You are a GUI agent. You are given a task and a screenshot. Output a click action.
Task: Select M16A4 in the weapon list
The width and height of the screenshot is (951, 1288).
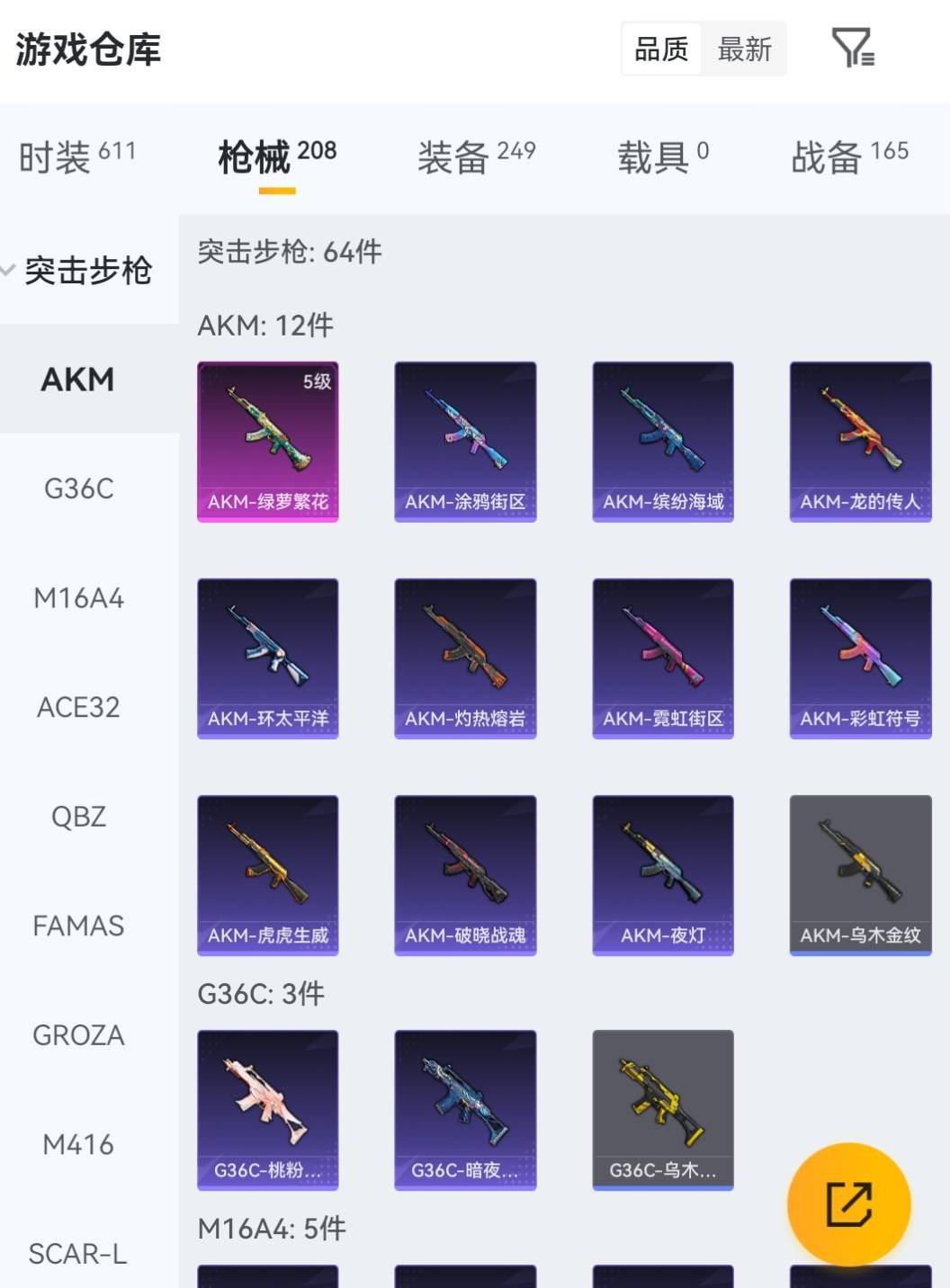point(79,598)
